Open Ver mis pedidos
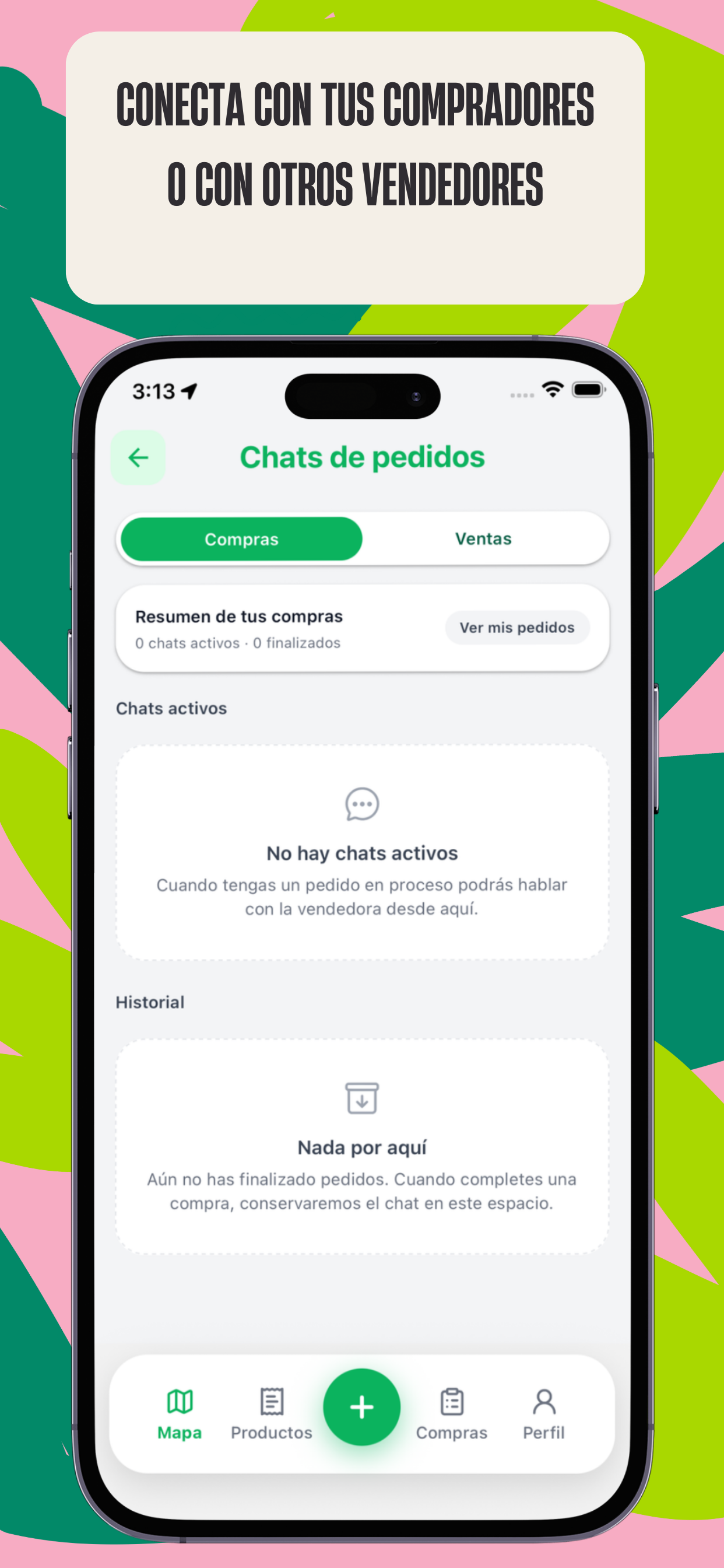 [x=517, y=628]
